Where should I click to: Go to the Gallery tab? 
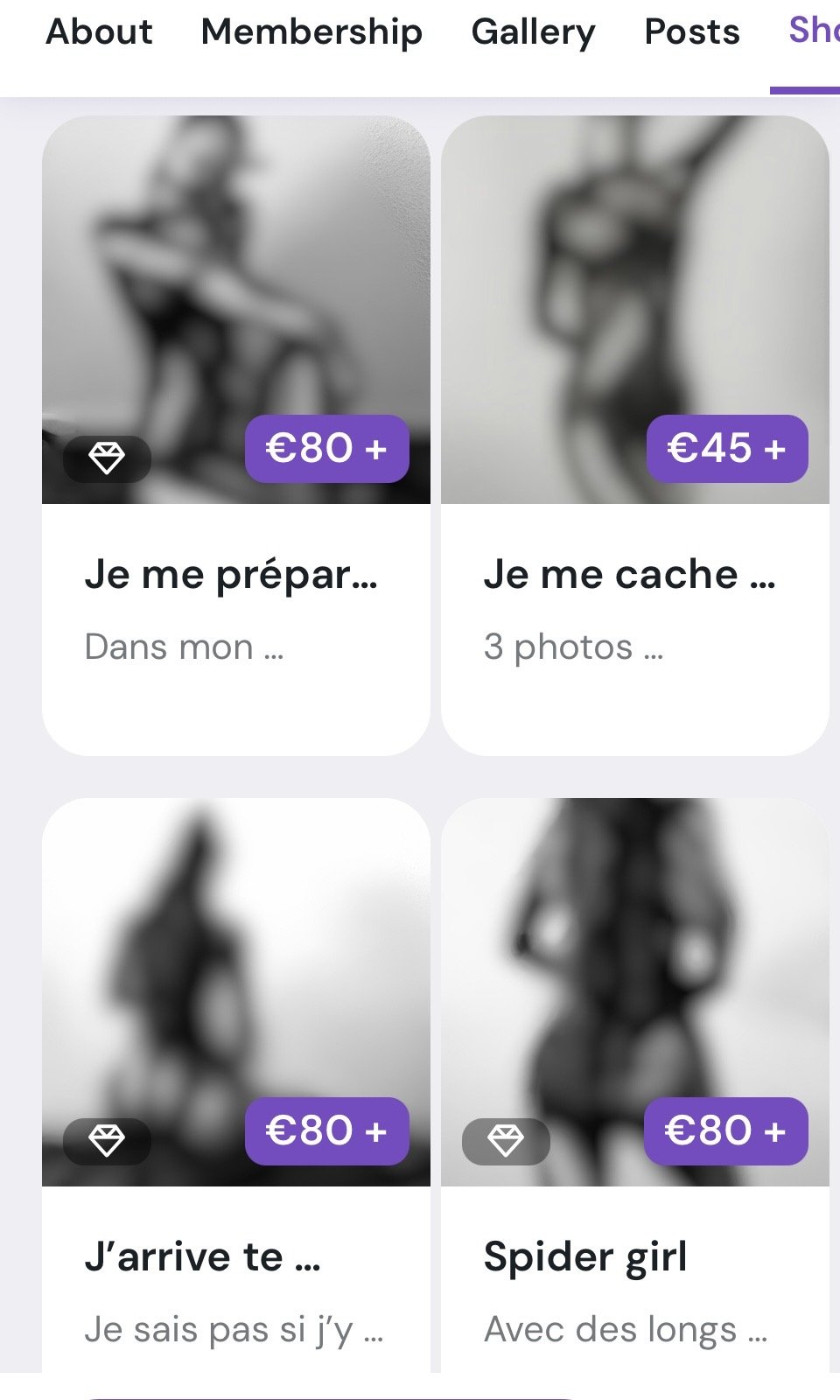pyautogui.click(x=533, y=32)
